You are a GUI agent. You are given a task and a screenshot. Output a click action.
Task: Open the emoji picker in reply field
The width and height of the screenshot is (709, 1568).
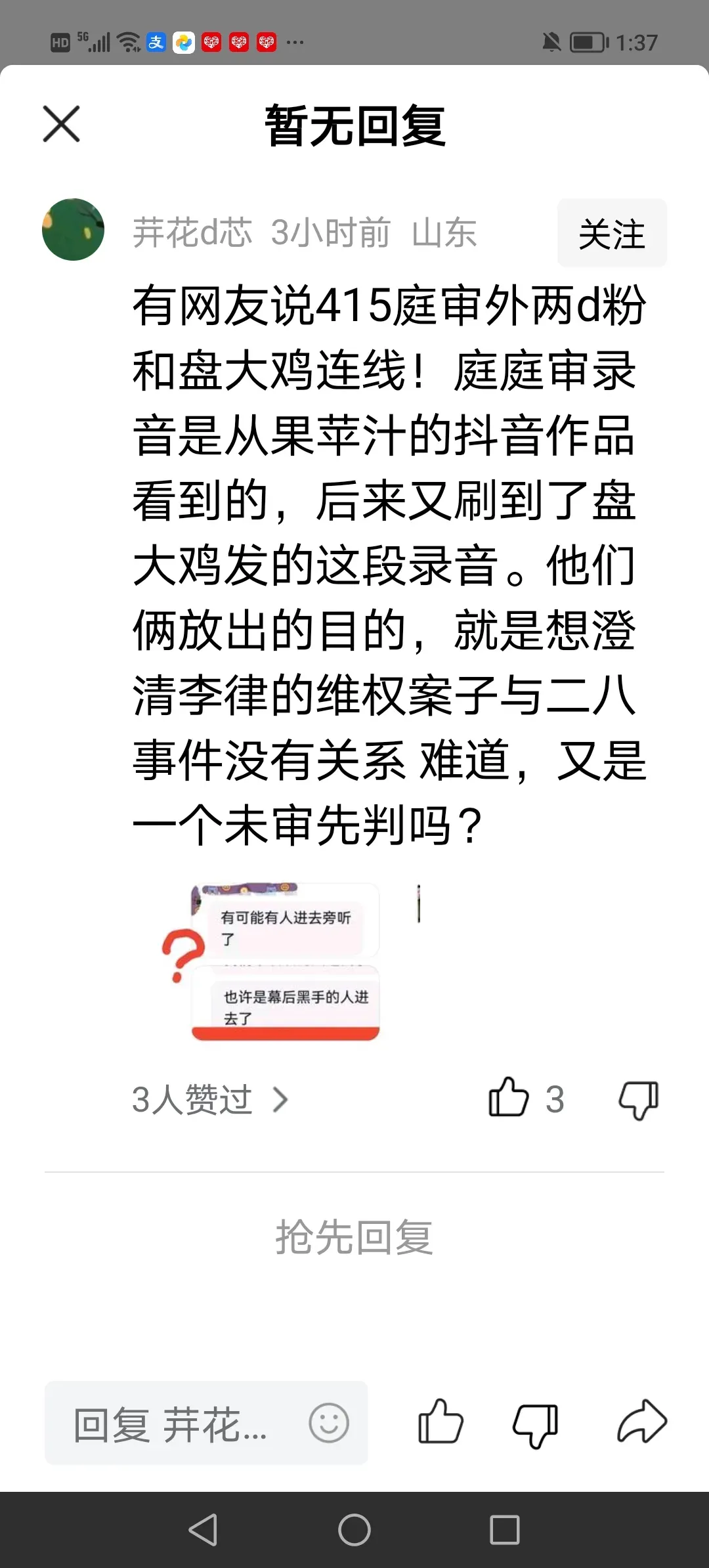(x=328, y=1424)
